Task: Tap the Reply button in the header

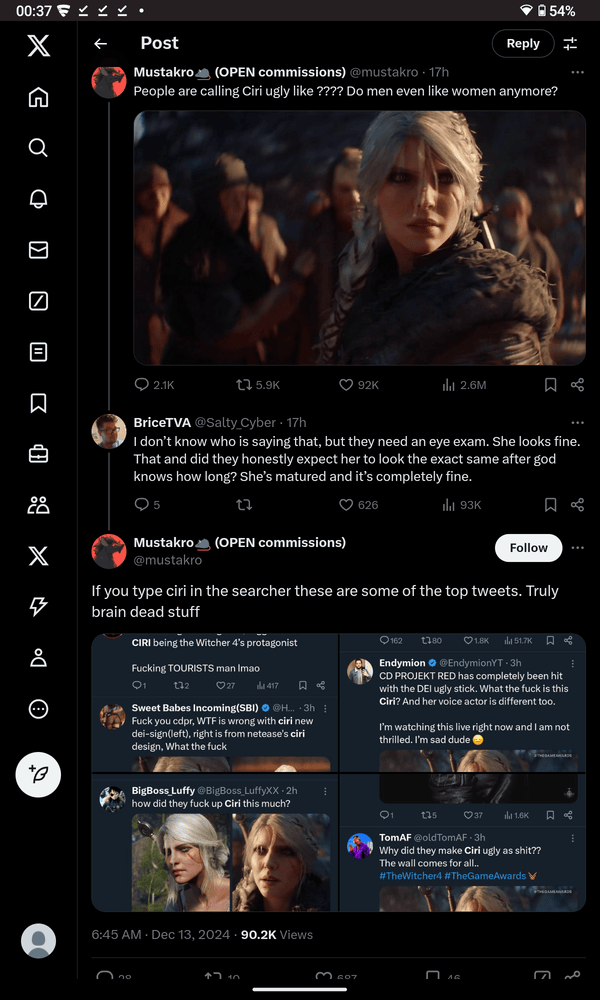Action: click(522, 43)
